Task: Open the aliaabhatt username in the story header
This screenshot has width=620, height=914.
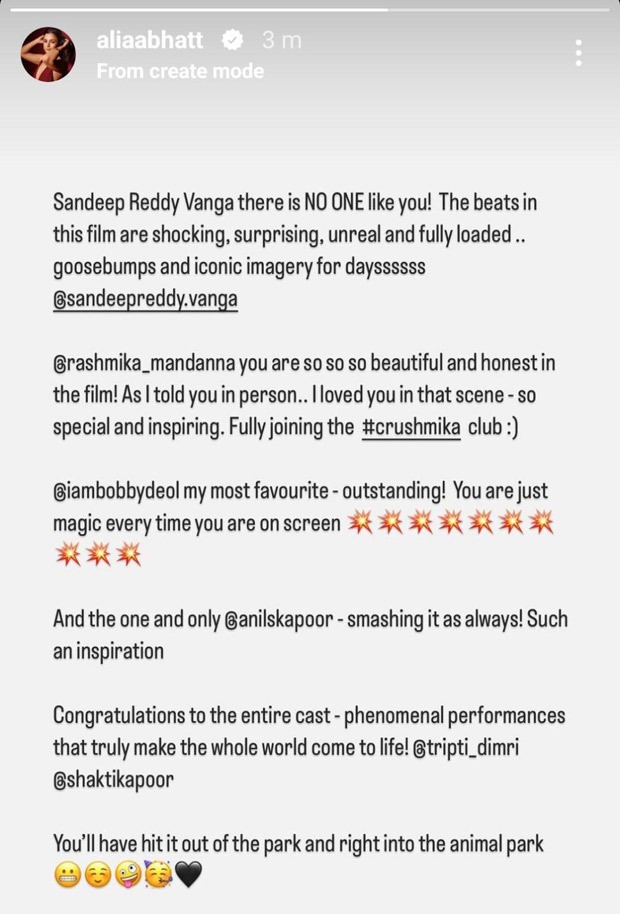Action: click(149, 41)
